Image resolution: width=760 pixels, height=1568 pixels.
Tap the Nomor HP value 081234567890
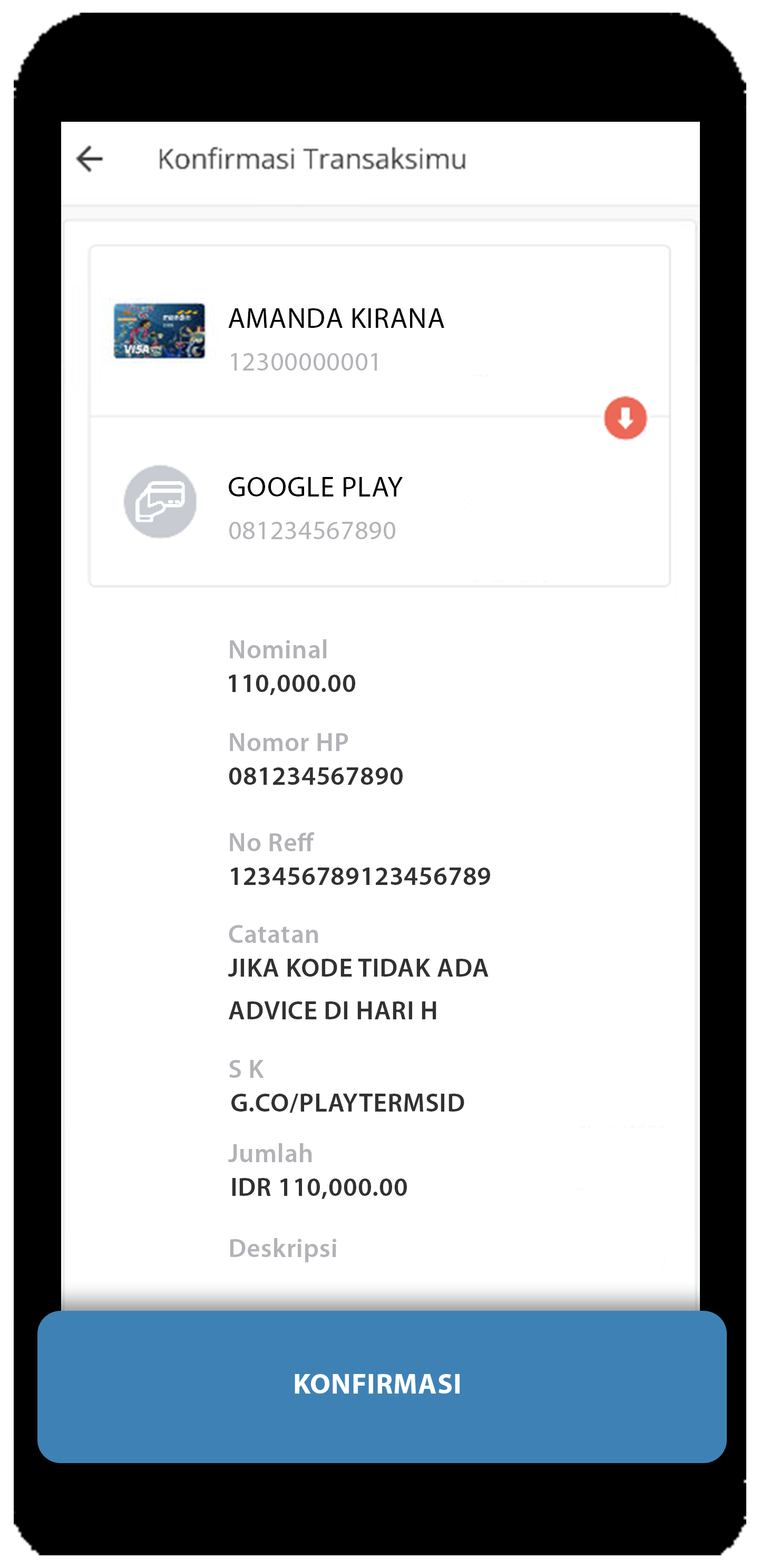coord(316,775)
